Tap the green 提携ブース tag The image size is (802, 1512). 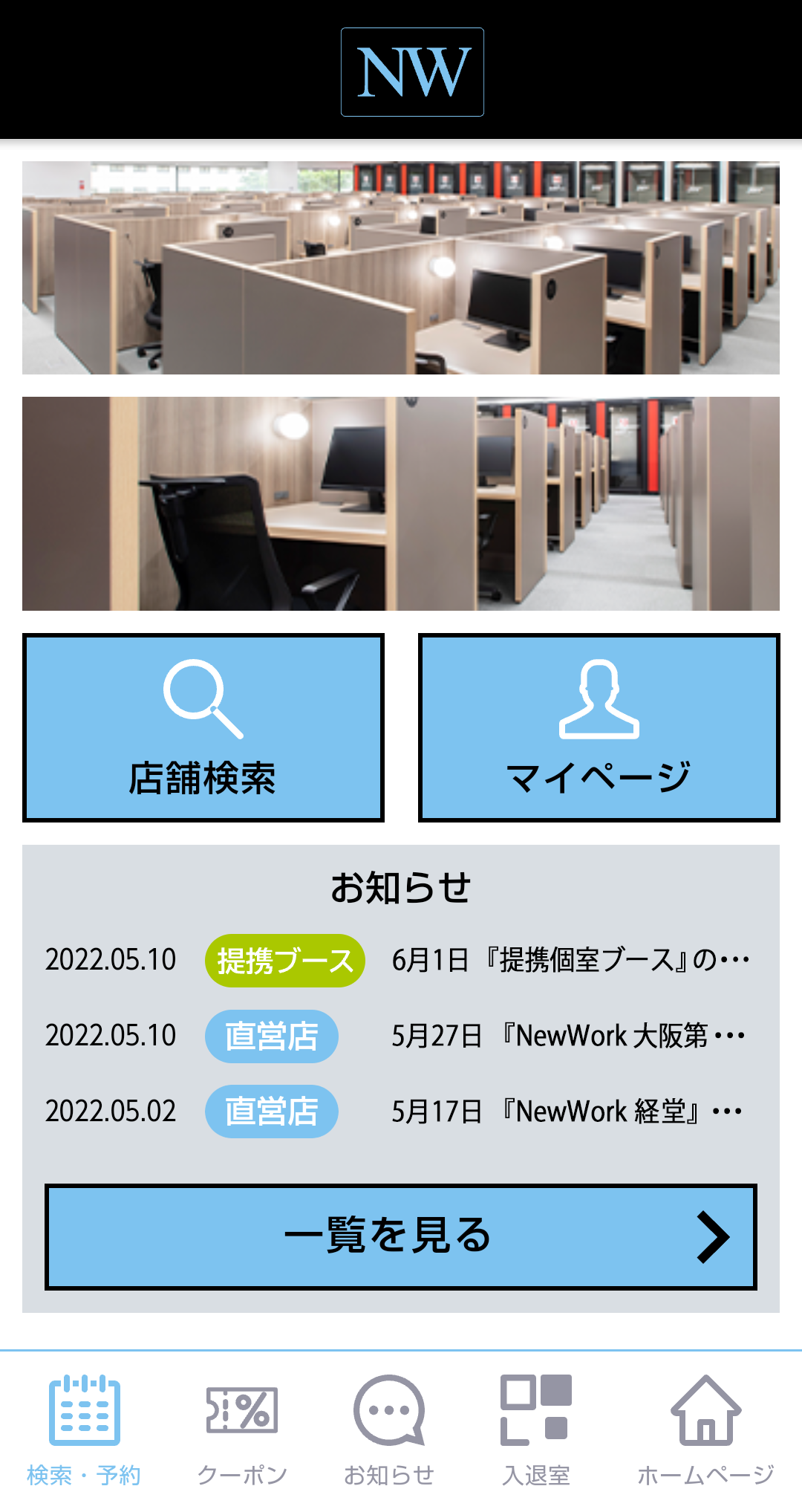[285, 961]
